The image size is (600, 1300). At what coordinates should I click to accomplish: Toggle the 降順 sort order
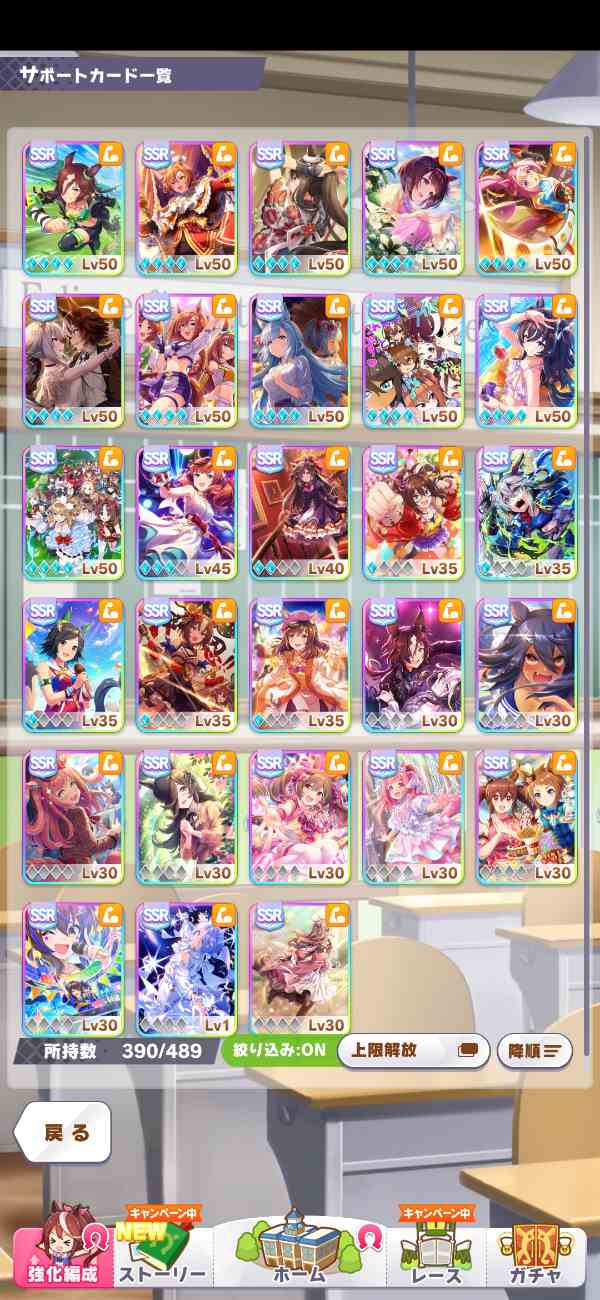point(535,1051)
